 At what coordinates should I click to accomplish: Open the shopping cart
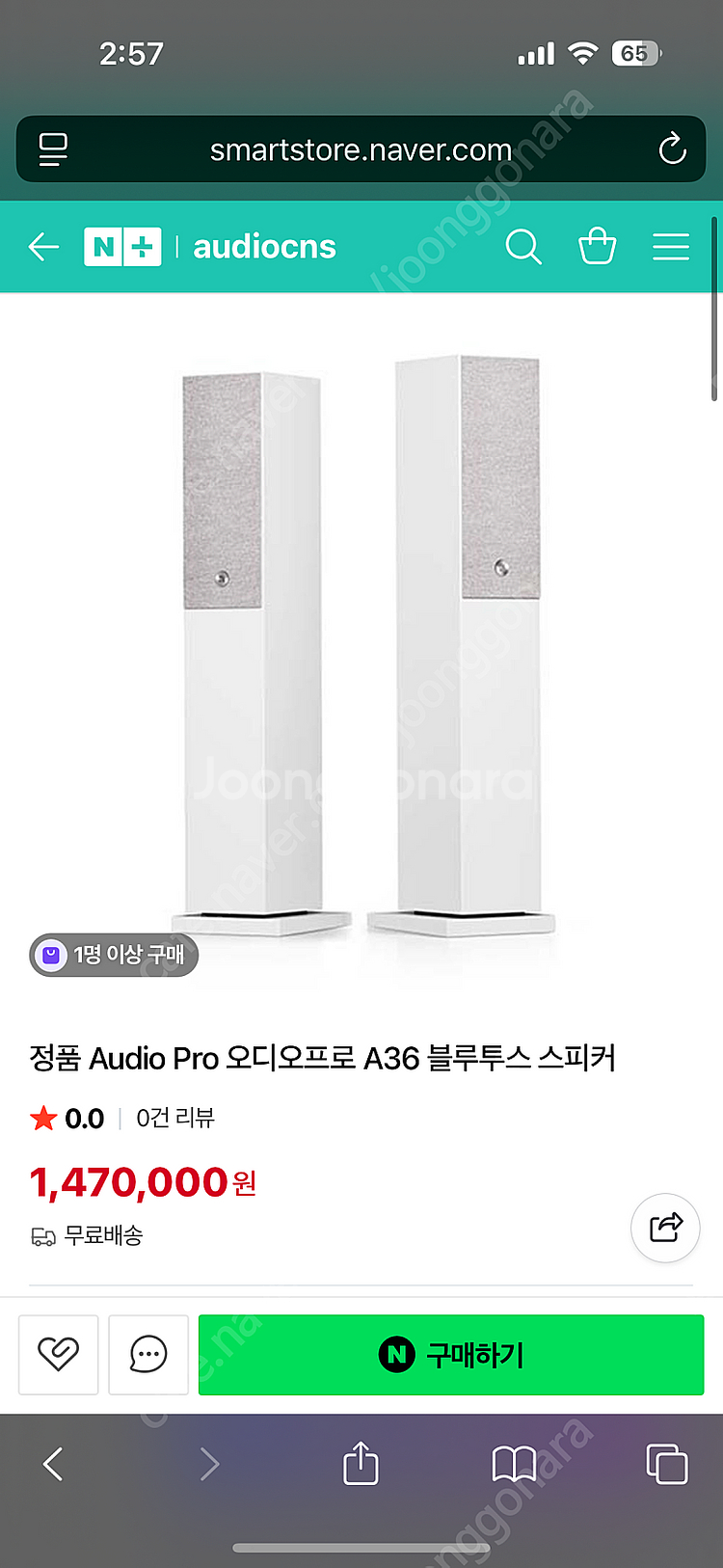597,247
